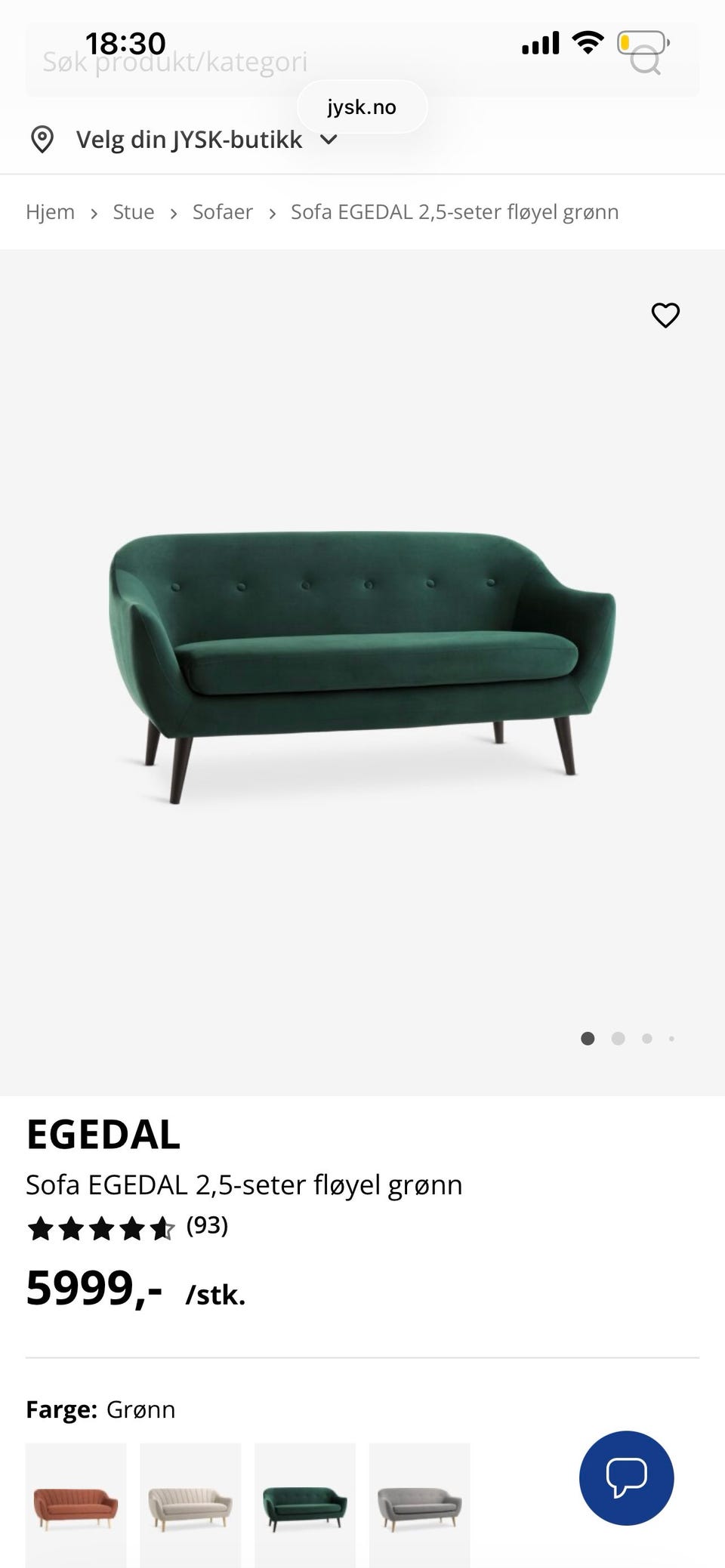Go to Hjem breadcrumb link
The image size is (725, 1568).
[50, 212]
